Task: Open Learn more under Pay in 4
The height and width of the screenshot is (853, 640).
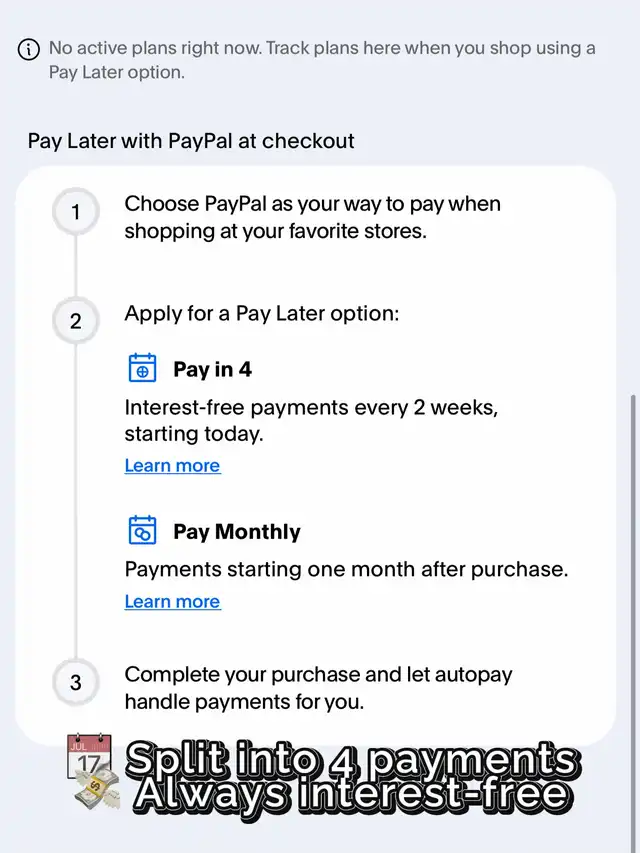Action: coord(172,466)
